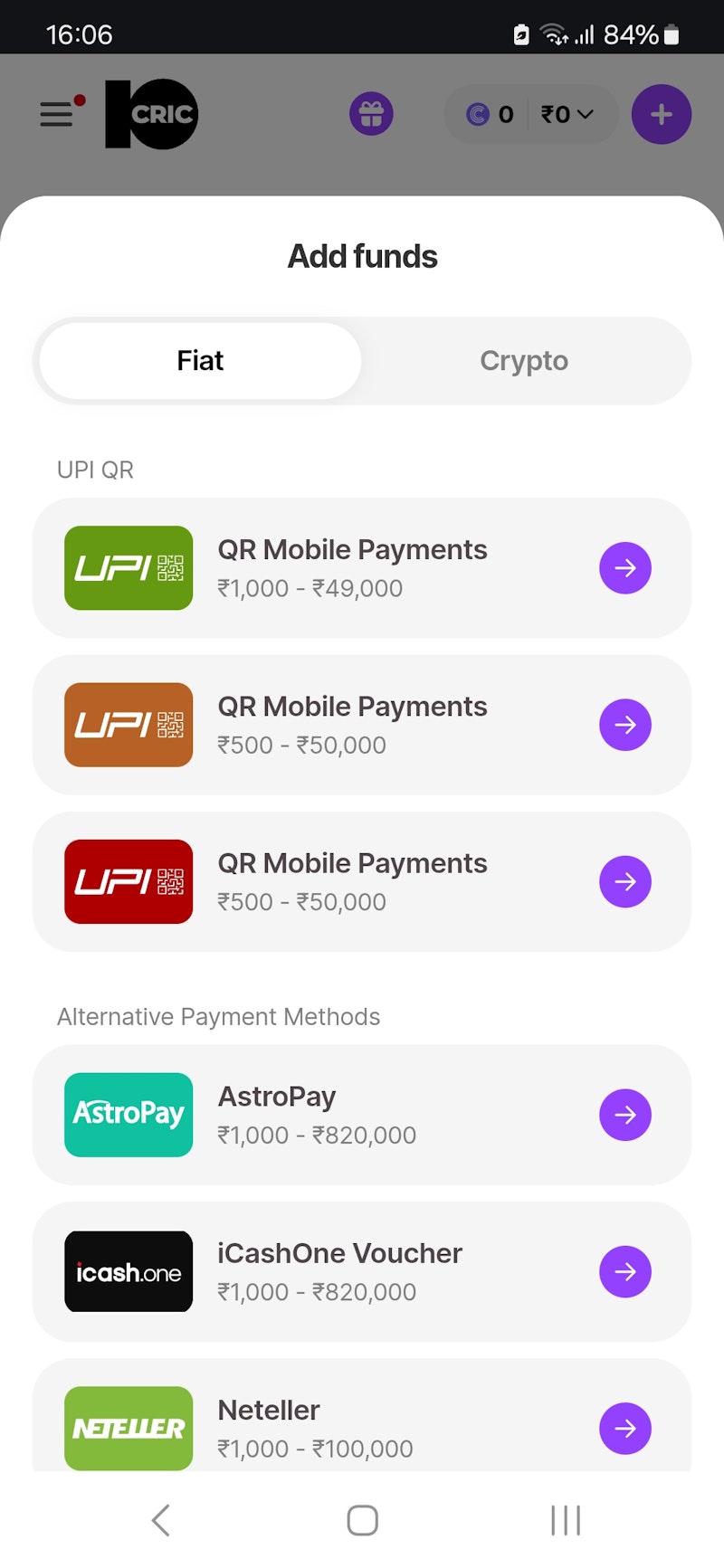Open the hamburger menu
This screenshot has height=1568, width=724.
(x=57, y=114)
